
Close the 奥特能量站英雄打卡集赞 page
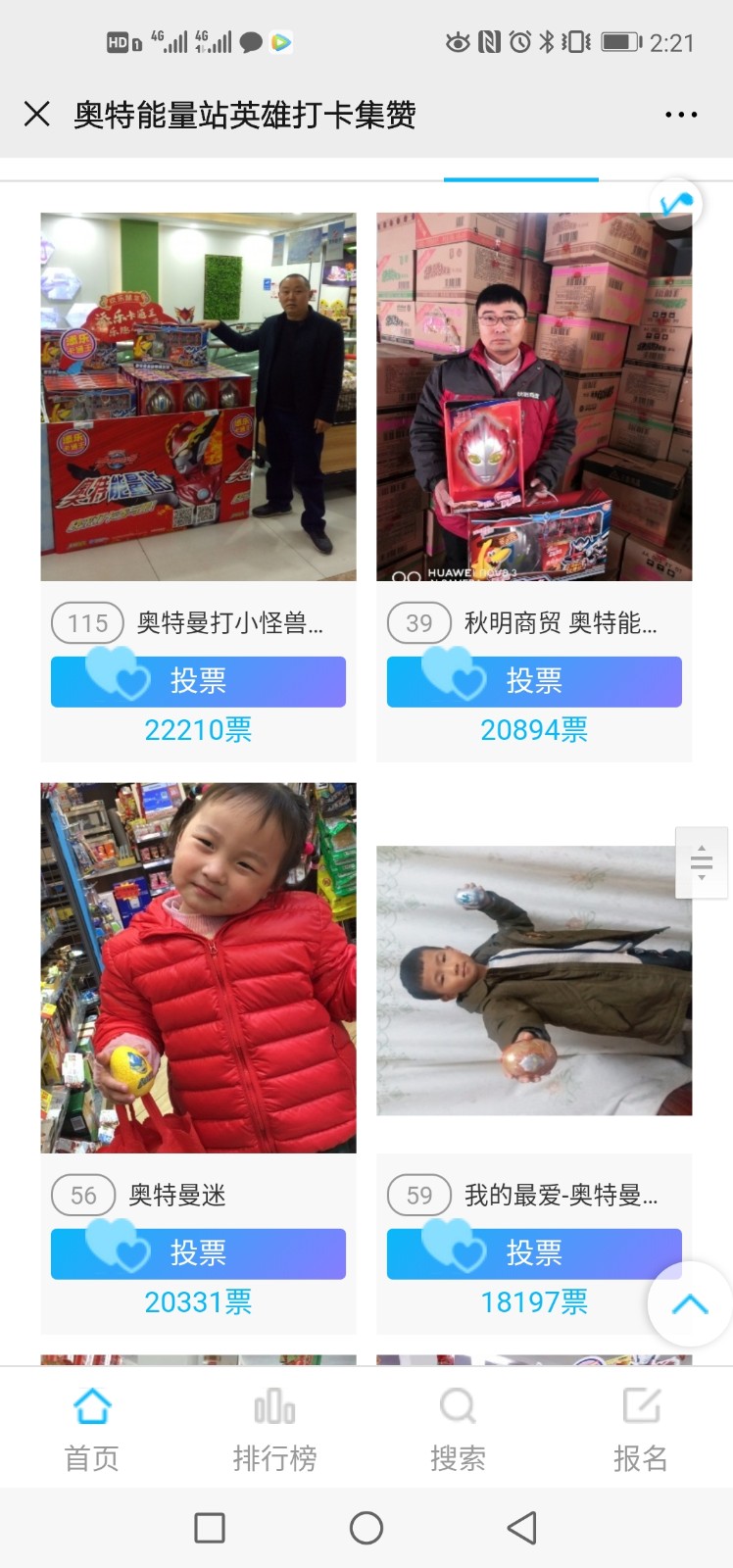[x=37, y=115]
